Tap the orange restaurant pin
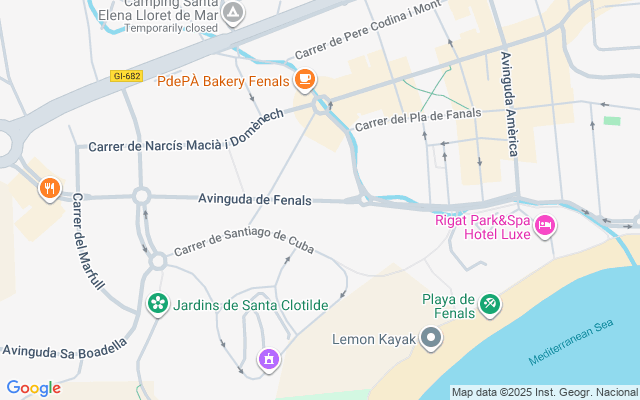The width and height of the screenshot is (640, 400). pyautogui.click(x=48, y=188)
